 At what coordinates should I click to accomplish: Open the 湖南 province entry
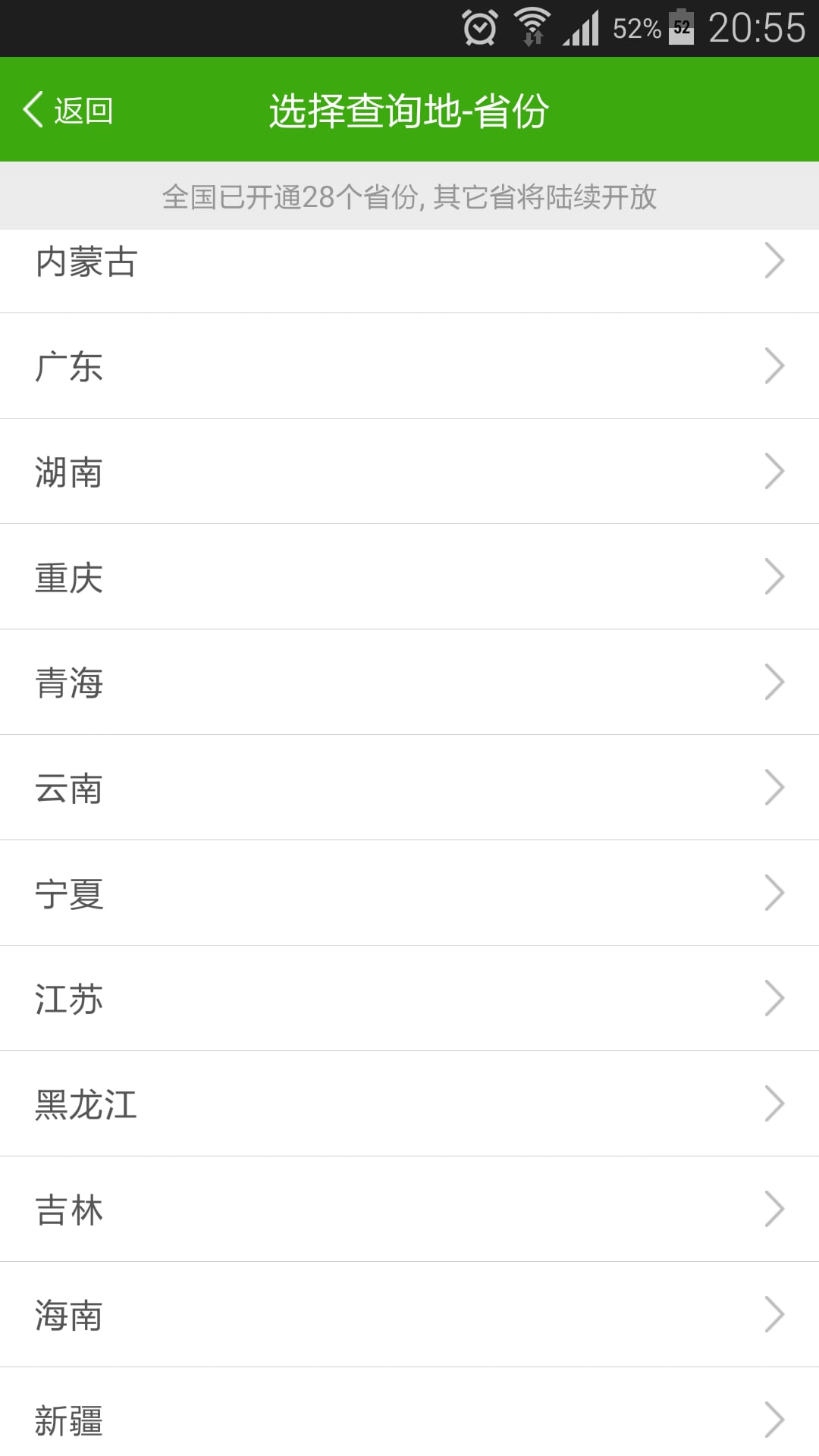click(409, 471)
